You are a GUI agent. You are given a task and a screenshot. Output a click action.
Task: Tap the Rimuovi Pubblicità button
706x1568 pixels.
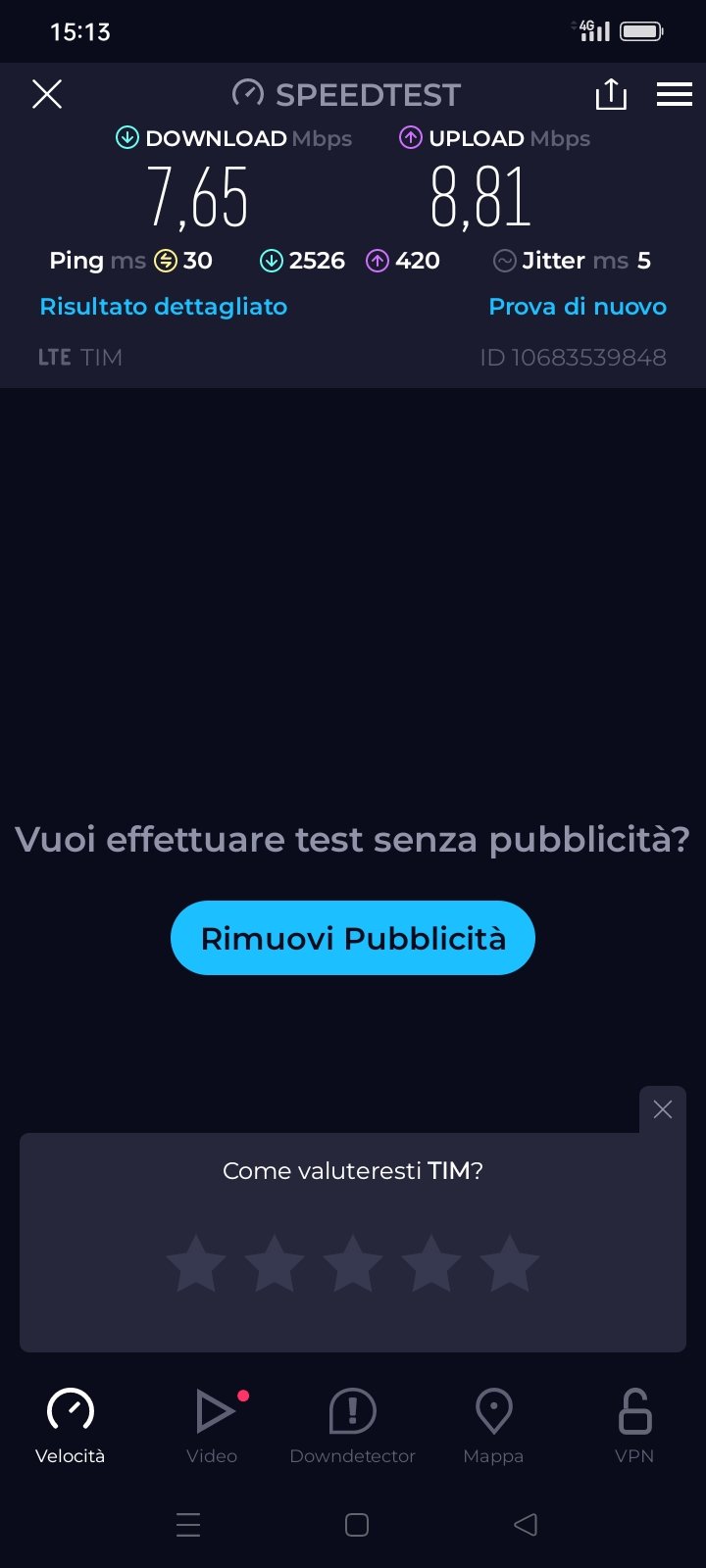pos(353,938)
